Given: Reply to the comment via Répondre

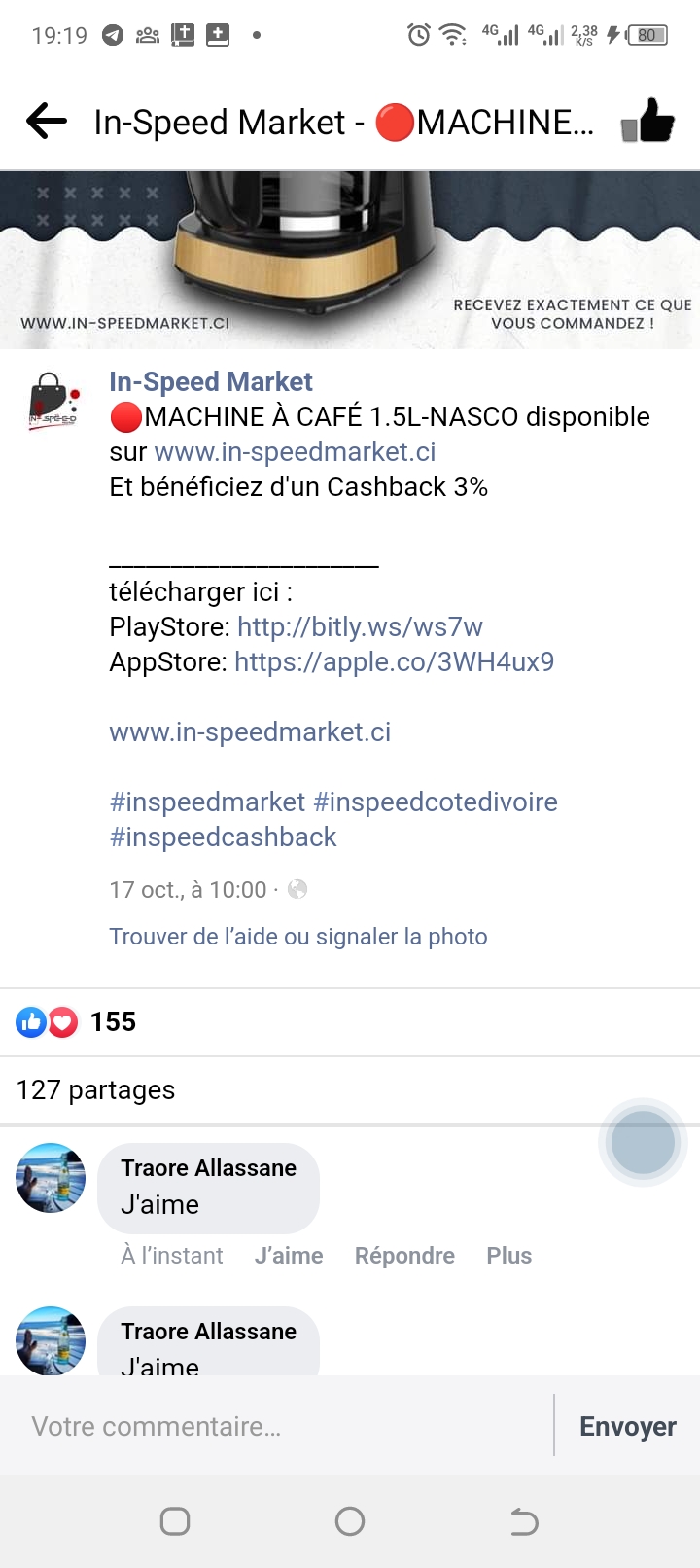Looking at the screenshot, I should click(404, 1255).
